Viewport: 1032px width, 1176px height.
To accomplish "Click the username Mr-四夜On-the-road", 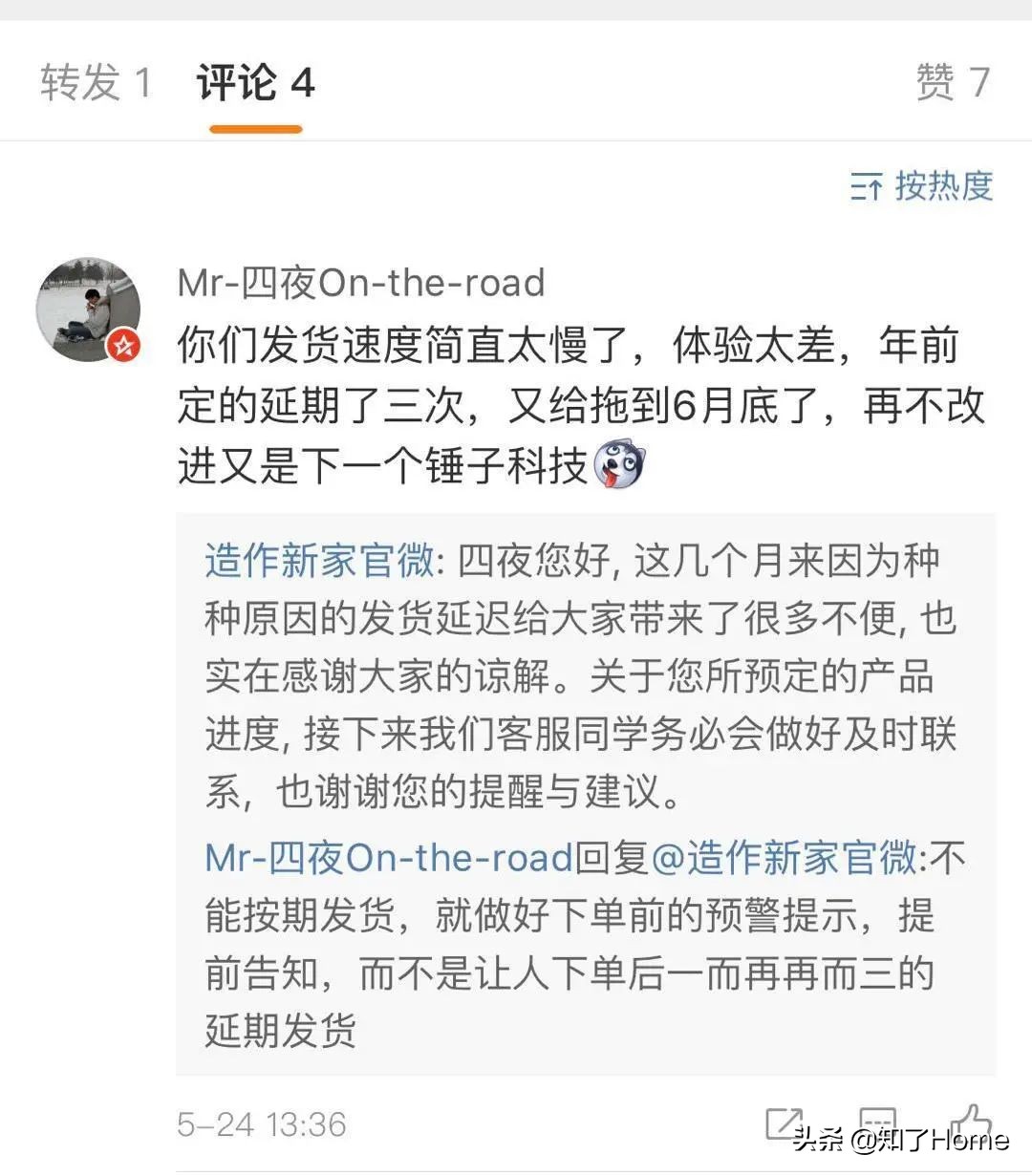I will (359, 282).
